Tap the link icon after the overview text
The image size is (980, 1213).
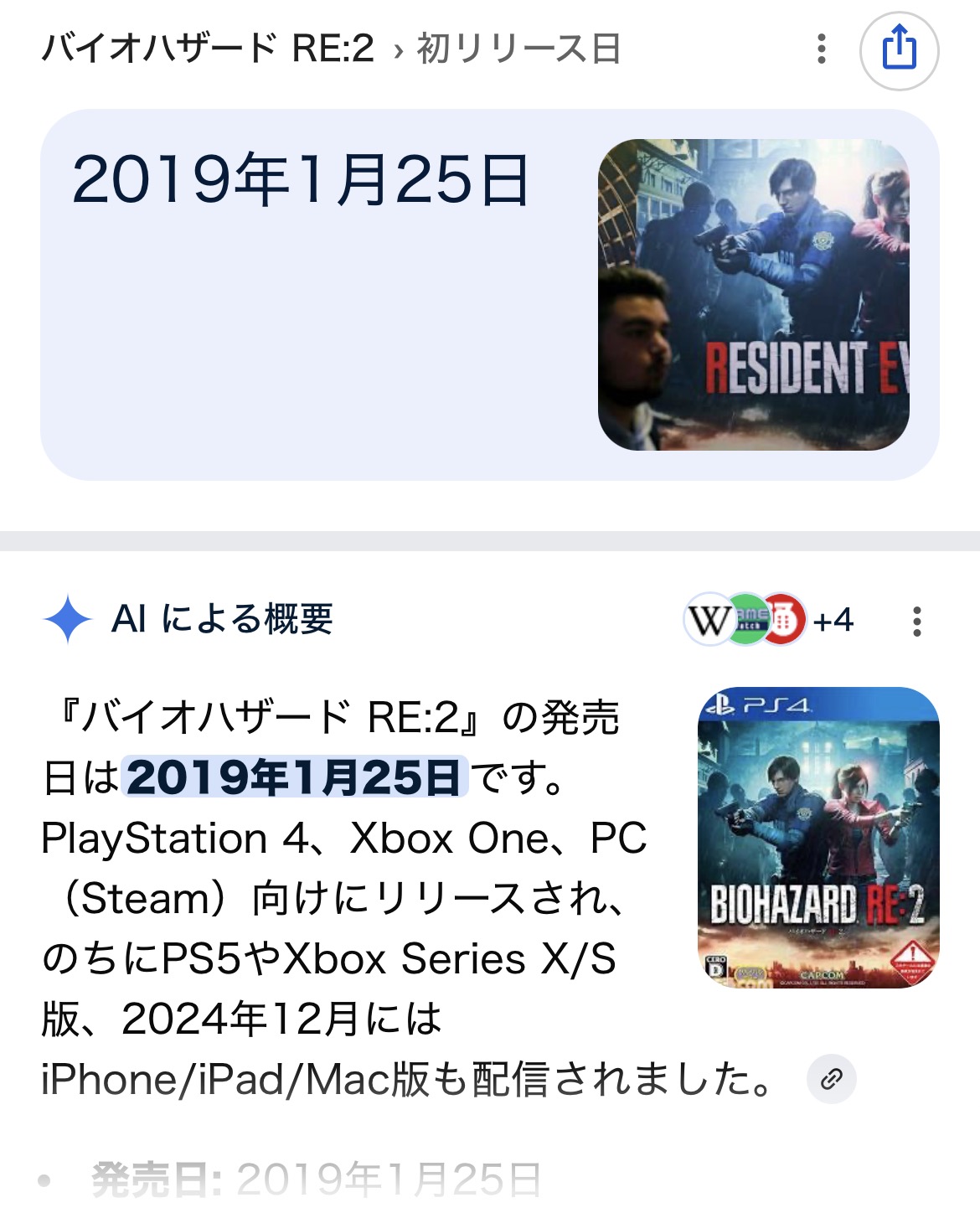(831, 1079)
